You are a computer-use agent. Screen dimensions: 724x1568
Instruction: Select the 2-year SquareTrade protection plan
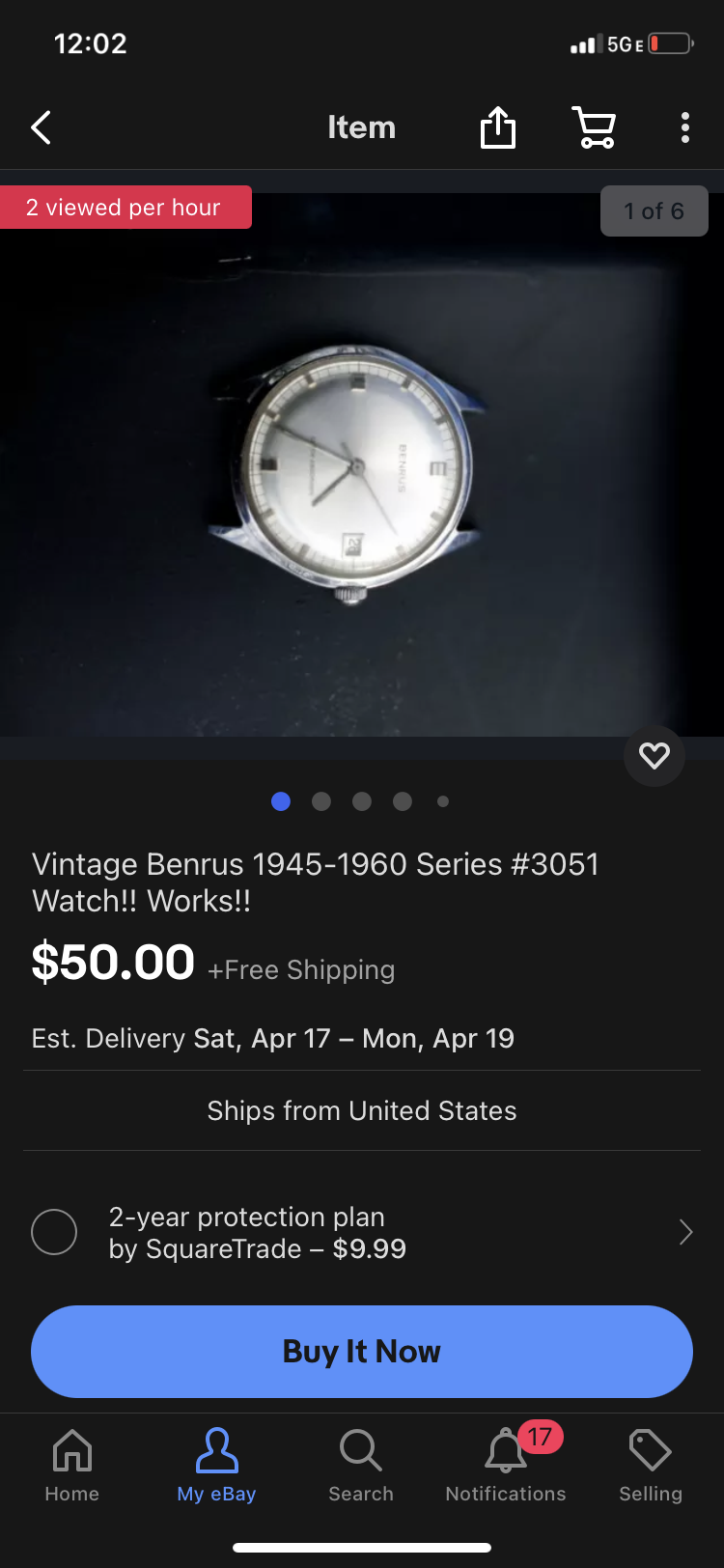coord(54,1232)
